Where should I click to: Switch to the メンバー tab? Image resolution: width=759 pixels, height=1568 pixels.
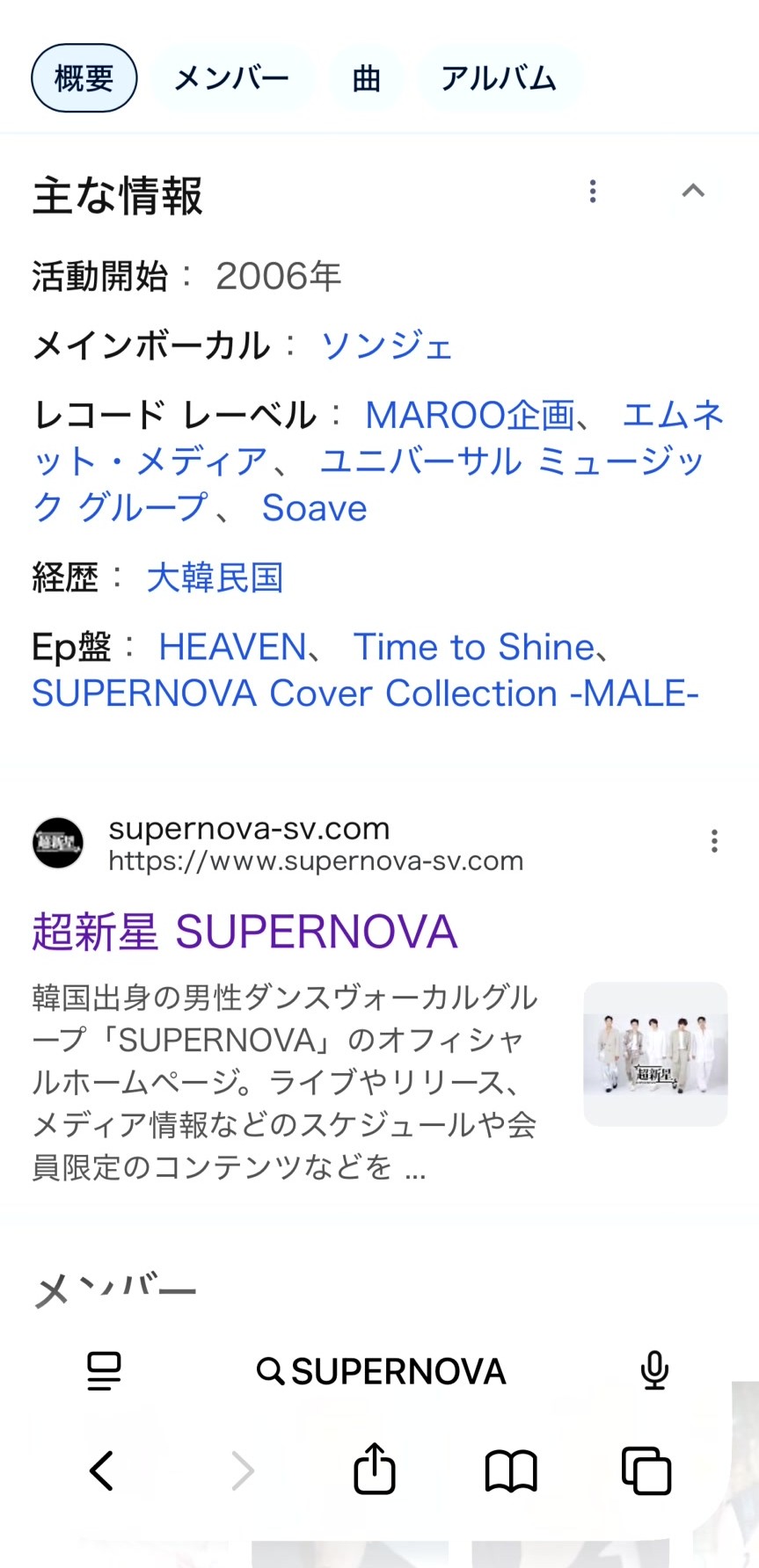tap(231, 79)
